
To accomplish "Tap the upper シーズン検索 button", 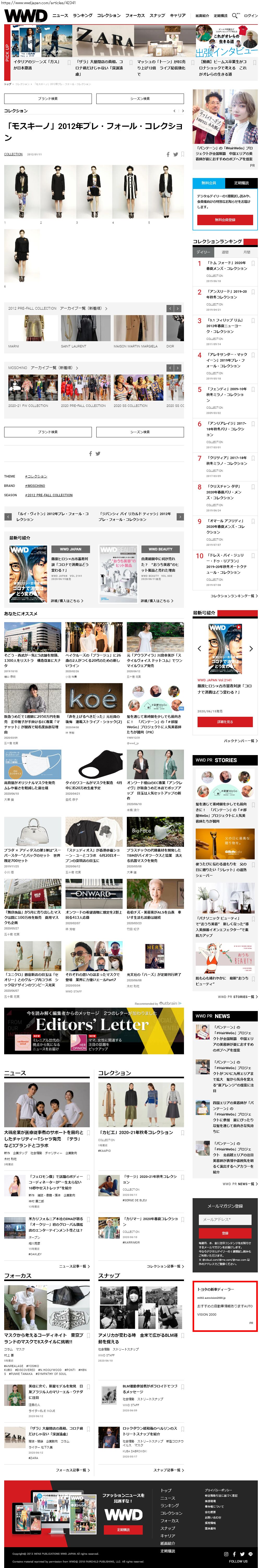I will tap(140, 99).
